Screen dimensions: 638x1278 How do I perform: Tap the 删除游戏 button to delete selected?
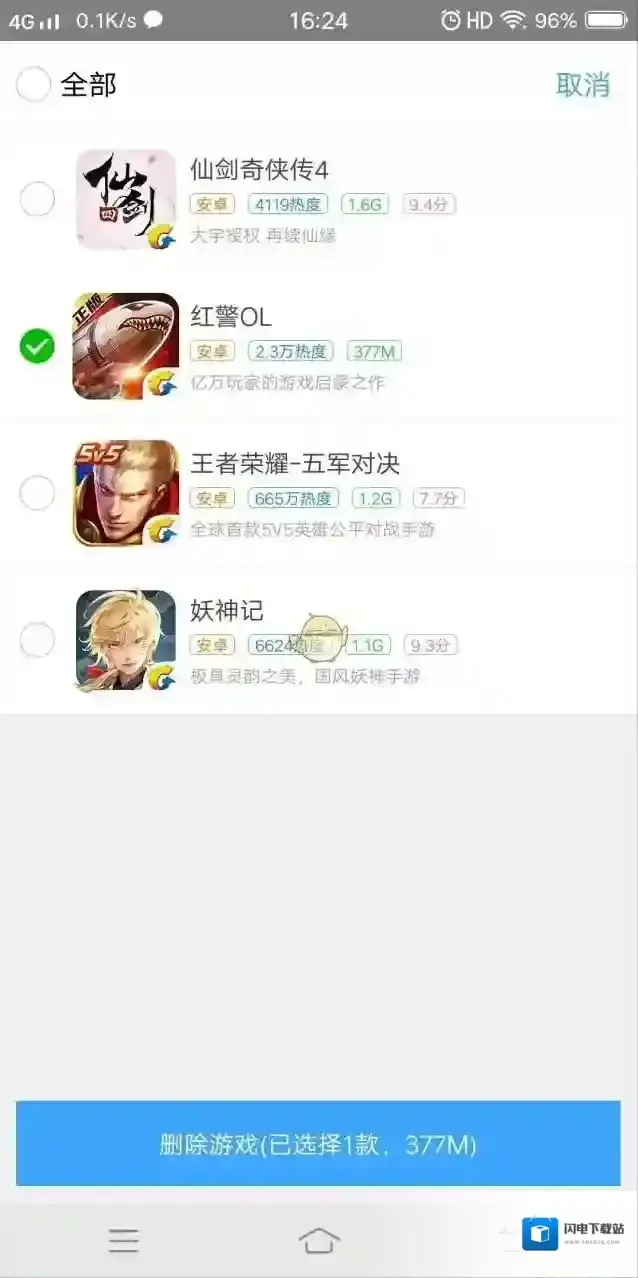tap(318, 1144)
